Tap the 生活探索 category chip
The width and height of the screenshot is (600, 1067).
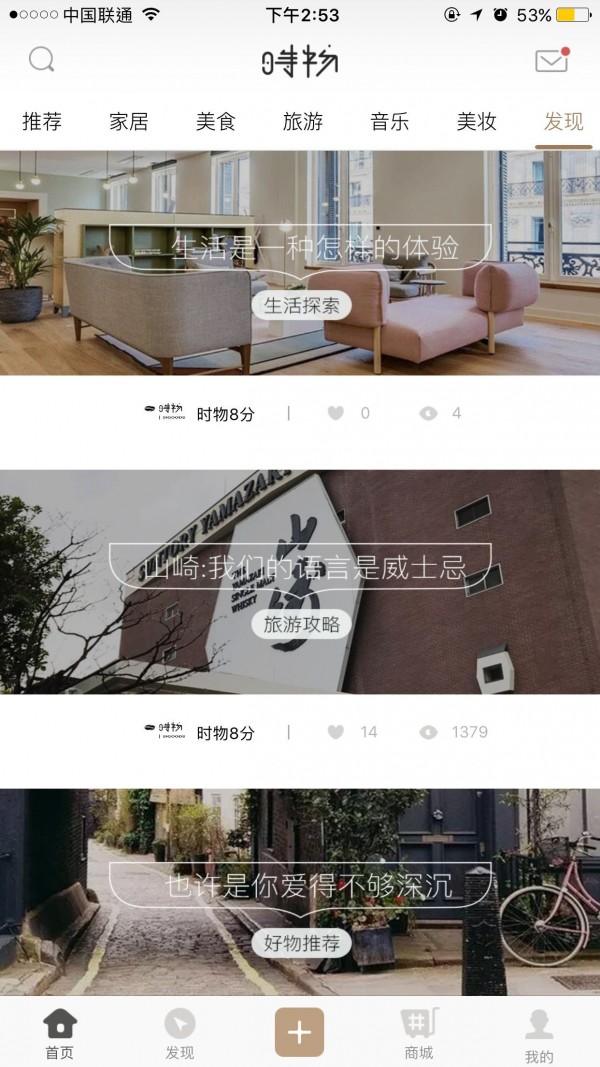pyautogui.click(x=301, y=305)
